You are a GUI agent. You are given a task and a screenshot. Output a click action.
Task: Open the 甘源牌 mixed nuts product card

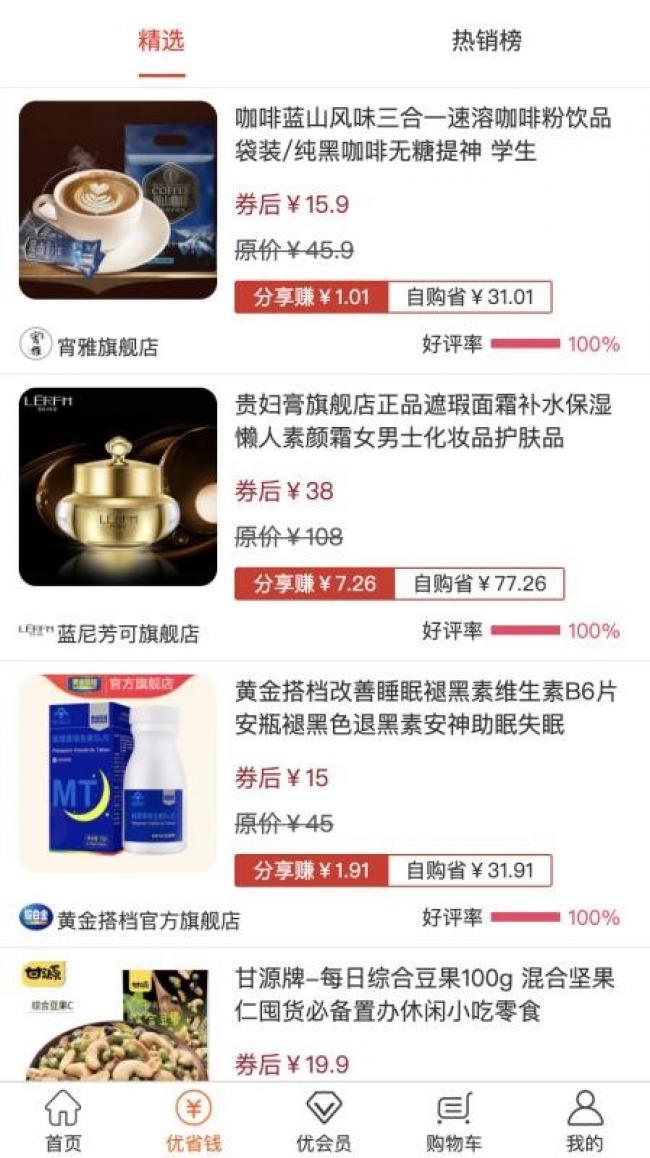325,1015
